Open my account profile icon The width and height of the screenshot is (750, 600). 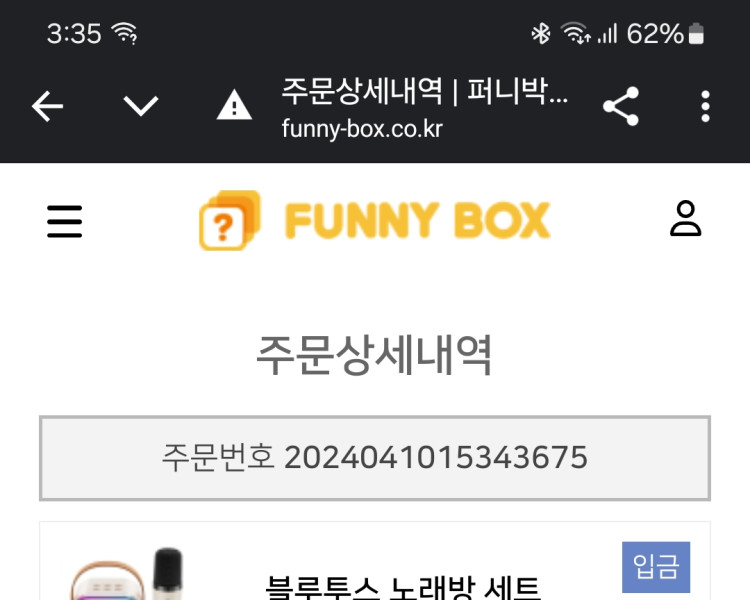pos(685,219)
